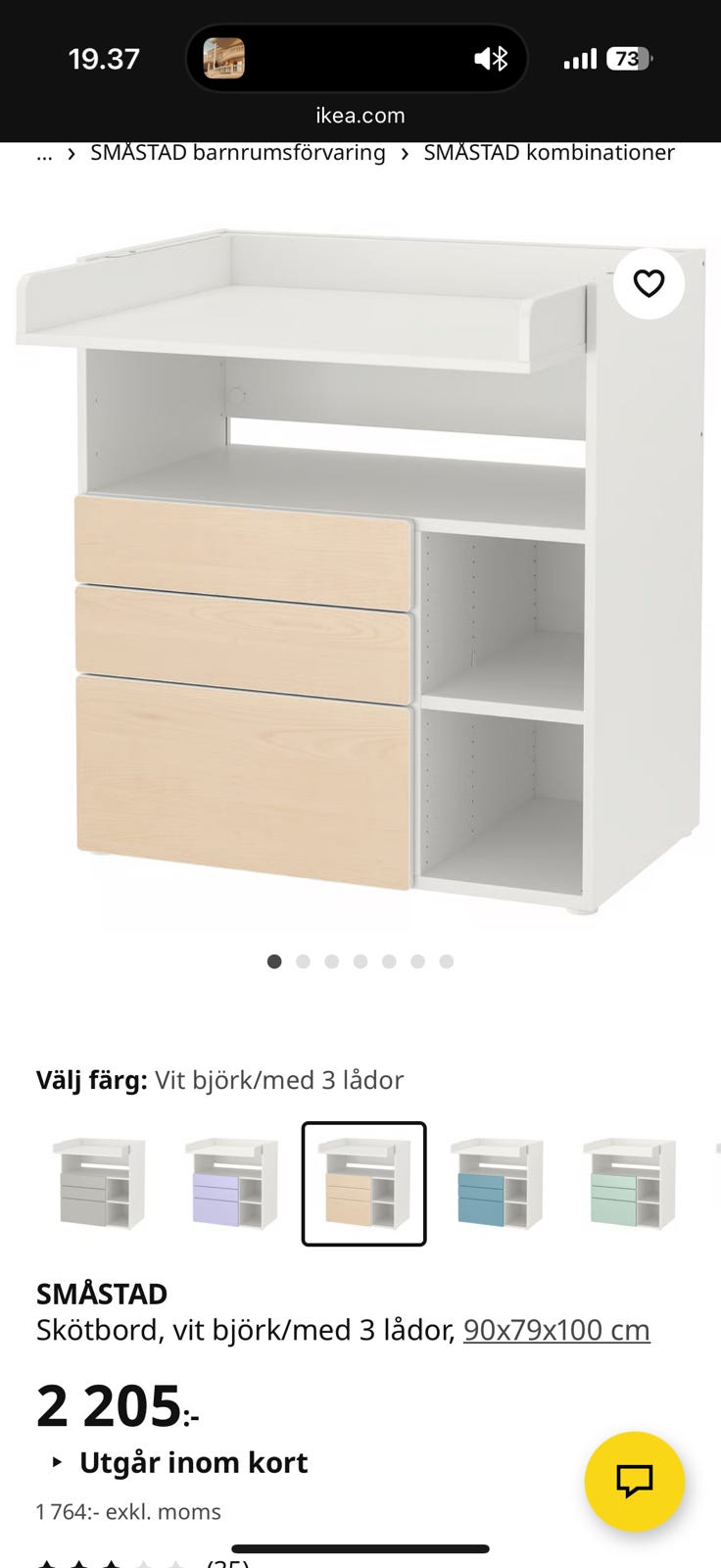Open the 90x79x100 cm size details

coord(555,1330)
